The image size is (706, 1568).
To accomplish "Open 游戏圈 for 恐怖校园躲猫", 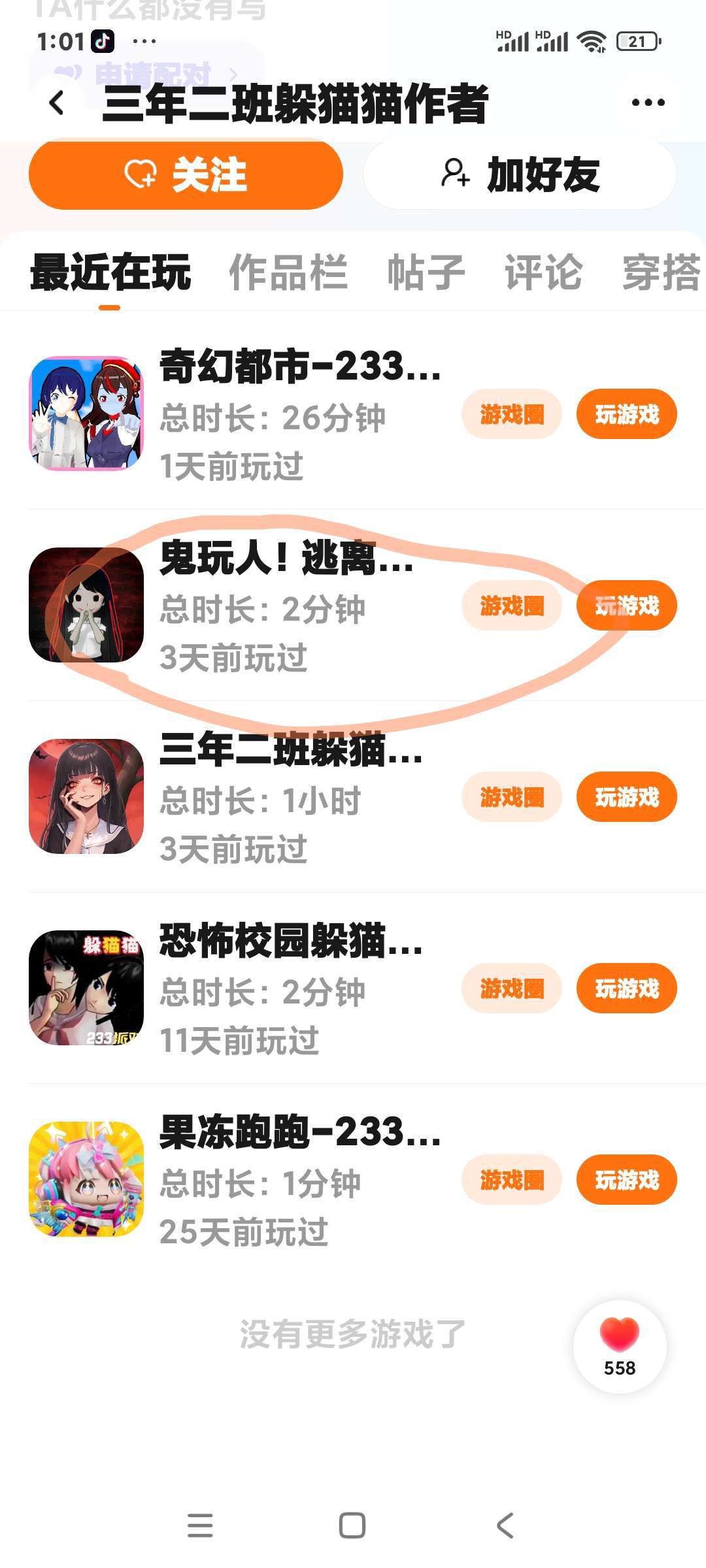I will [512, 988].
